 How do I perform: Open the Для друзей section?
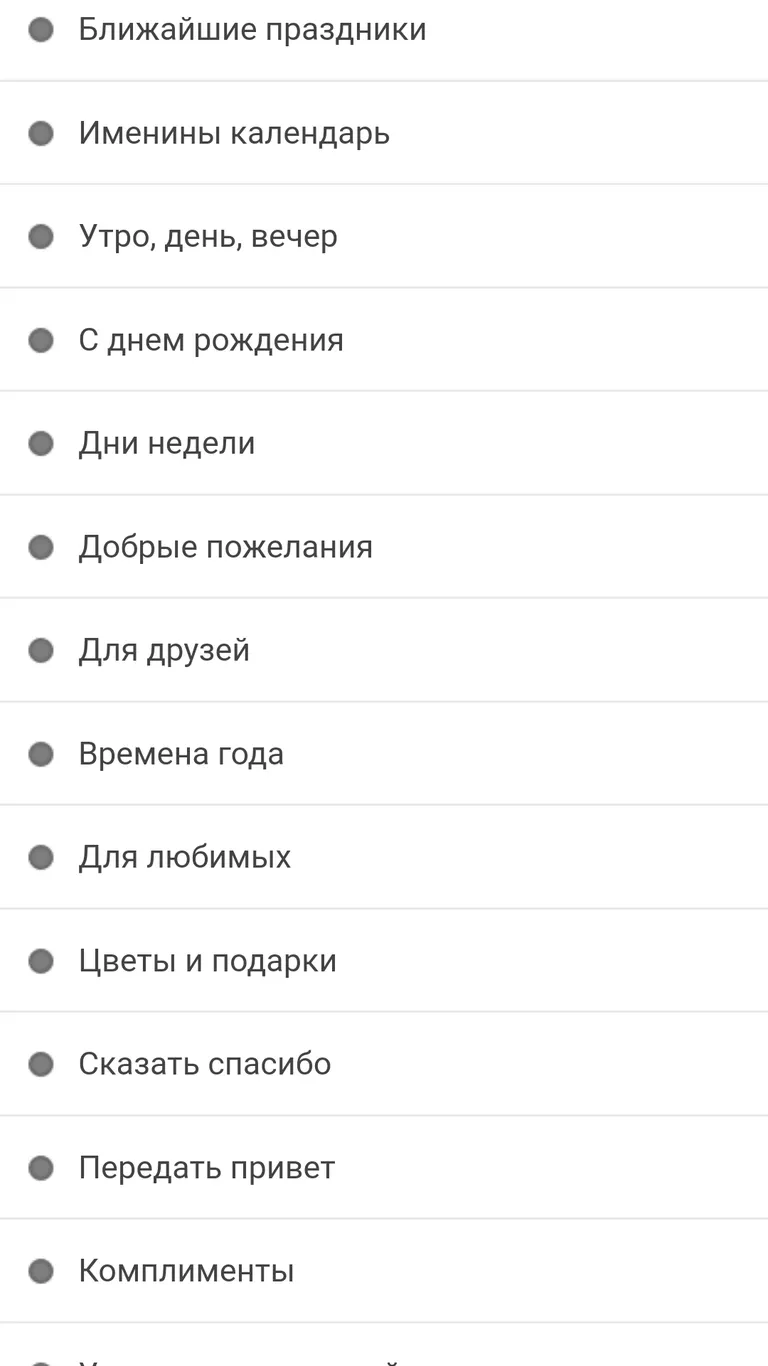tap(164, 650)
